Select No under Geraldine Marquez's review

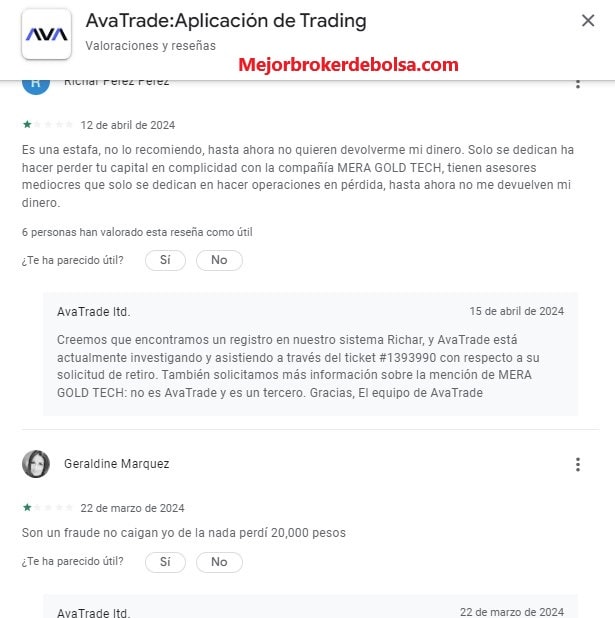point(219,562)
